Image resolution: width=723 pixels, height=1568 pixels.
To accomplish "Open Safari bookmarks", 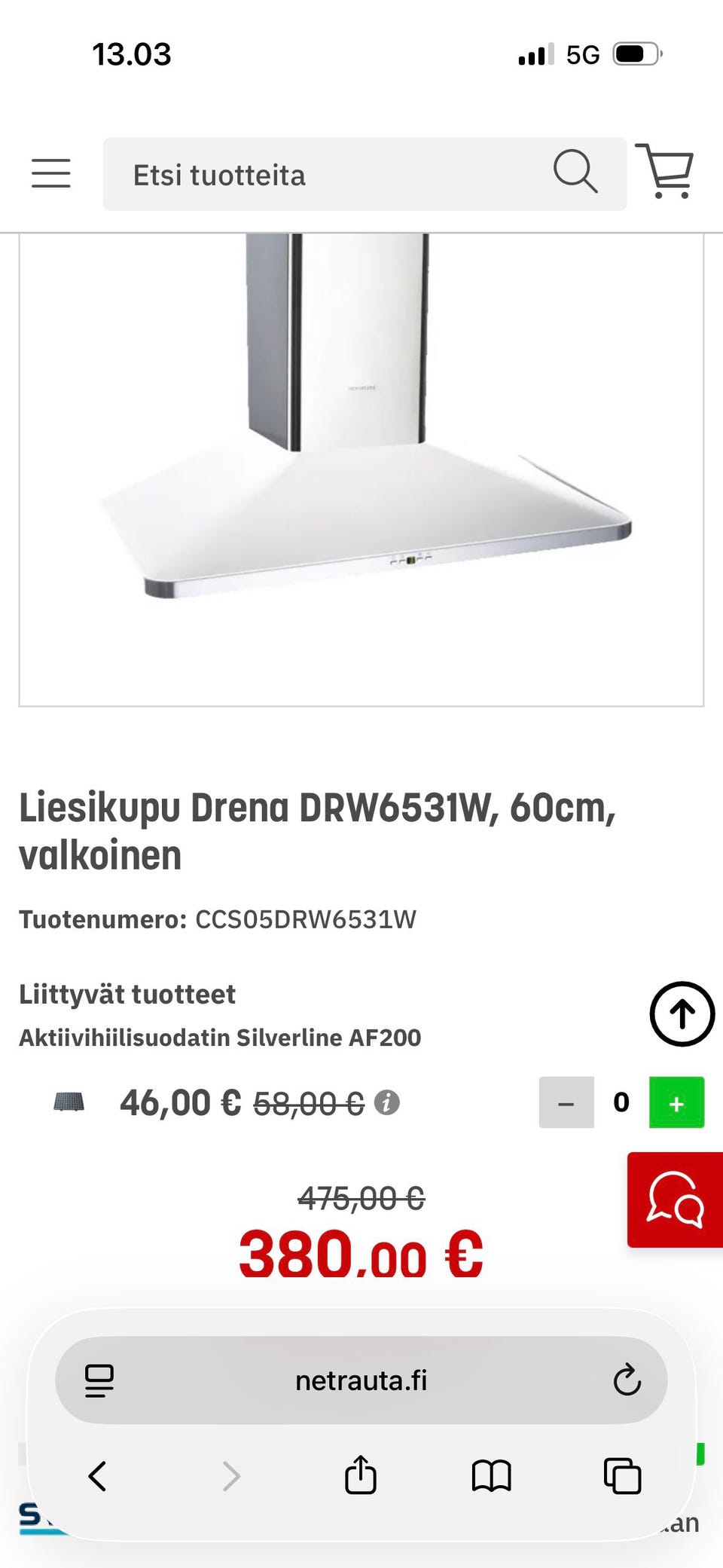I will coord(491,1476).
